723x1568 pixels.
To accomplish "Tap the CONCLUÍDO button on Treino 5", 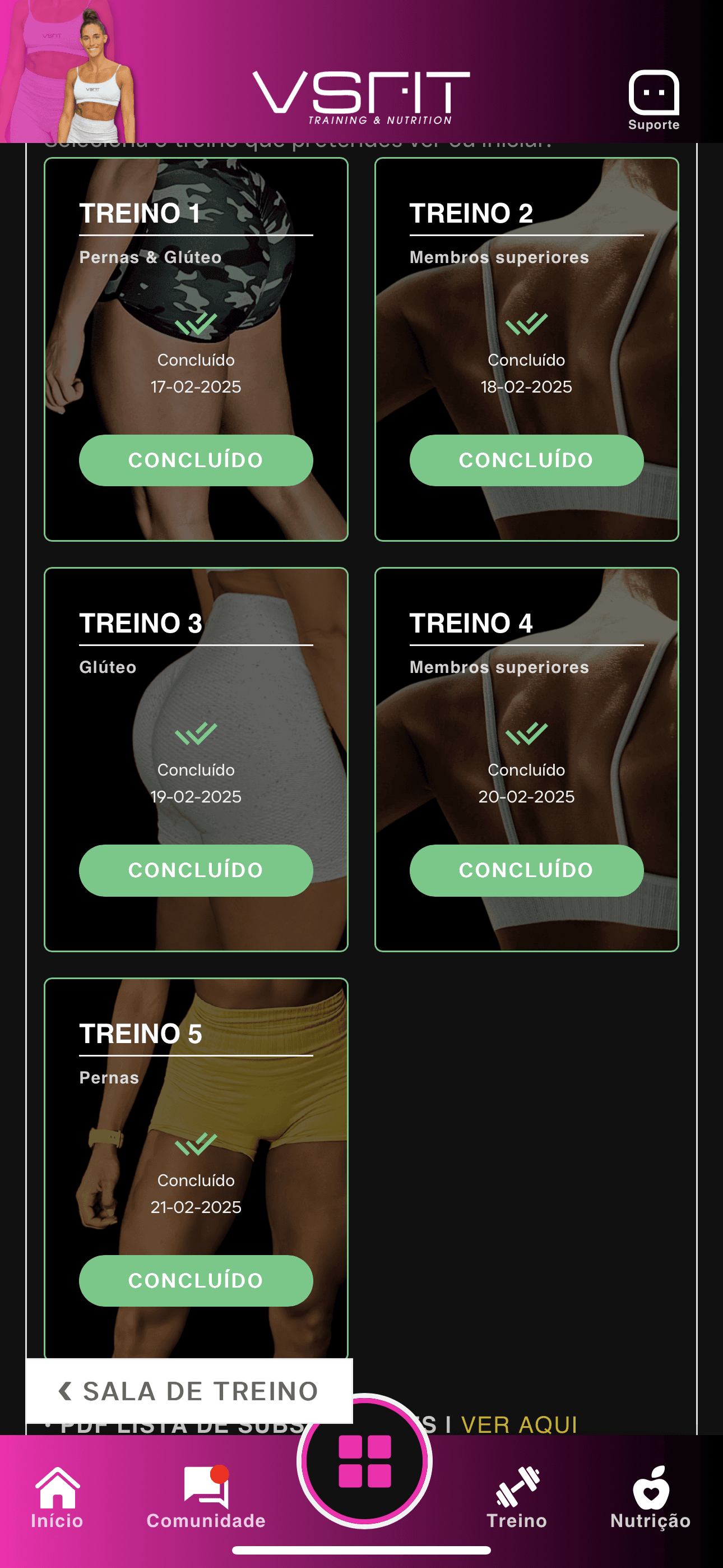I will [196, 1280].
